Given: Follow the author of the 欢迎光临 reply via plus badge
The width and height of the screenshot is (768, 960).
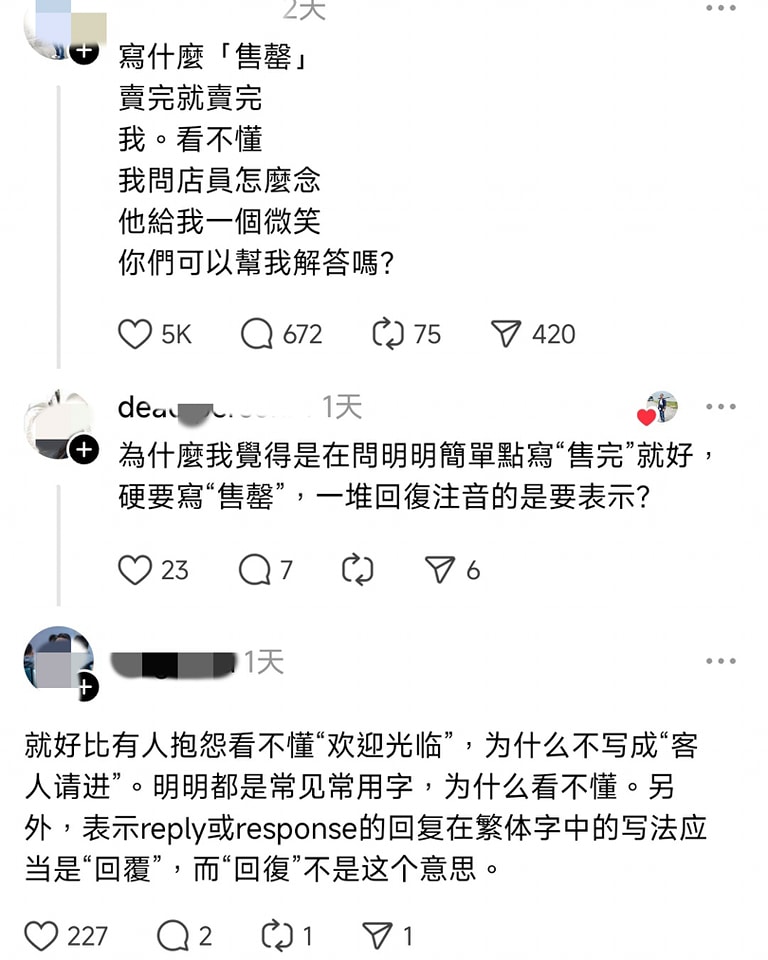Looking at the screenshot, I should (85, 686).
